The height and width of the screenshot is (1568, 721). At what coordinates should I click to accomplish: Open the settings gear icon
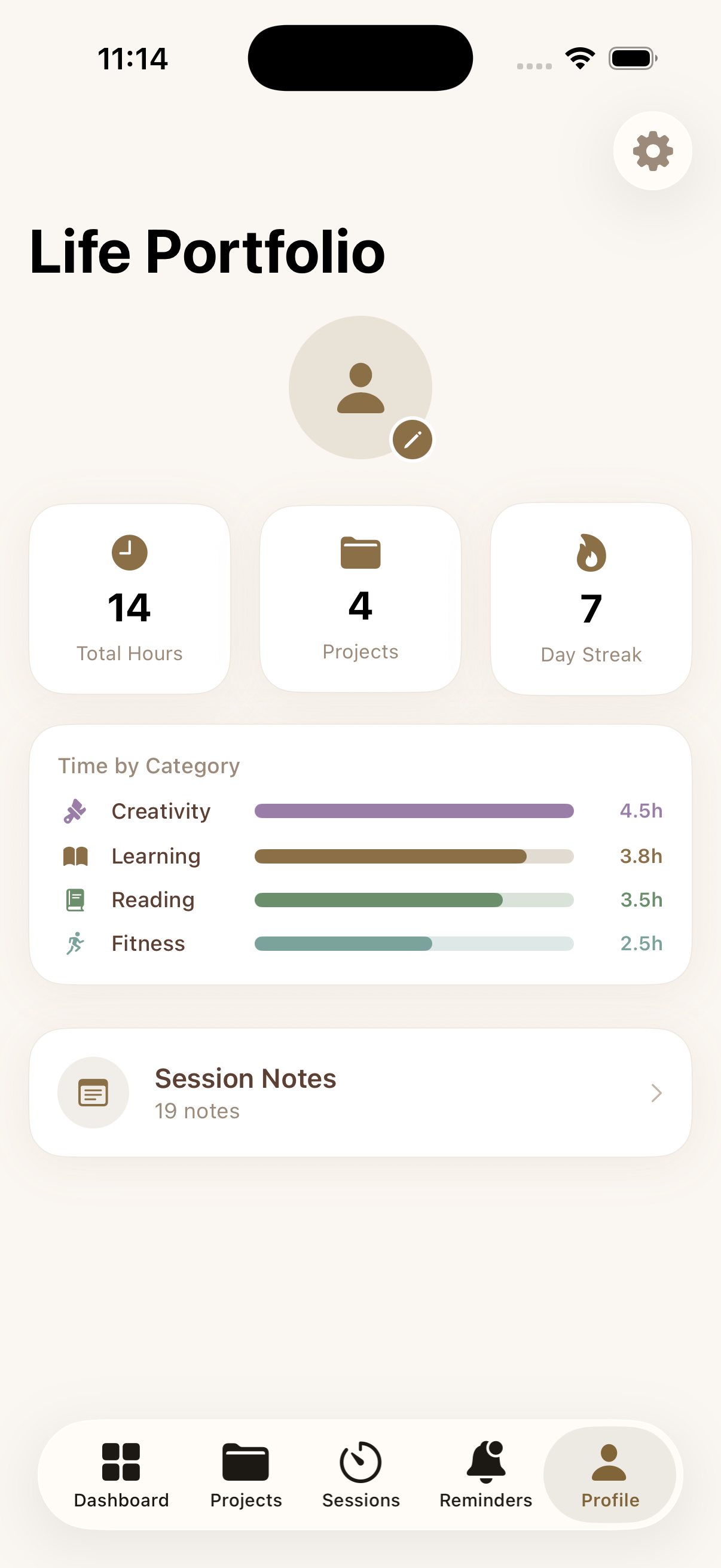652,151
